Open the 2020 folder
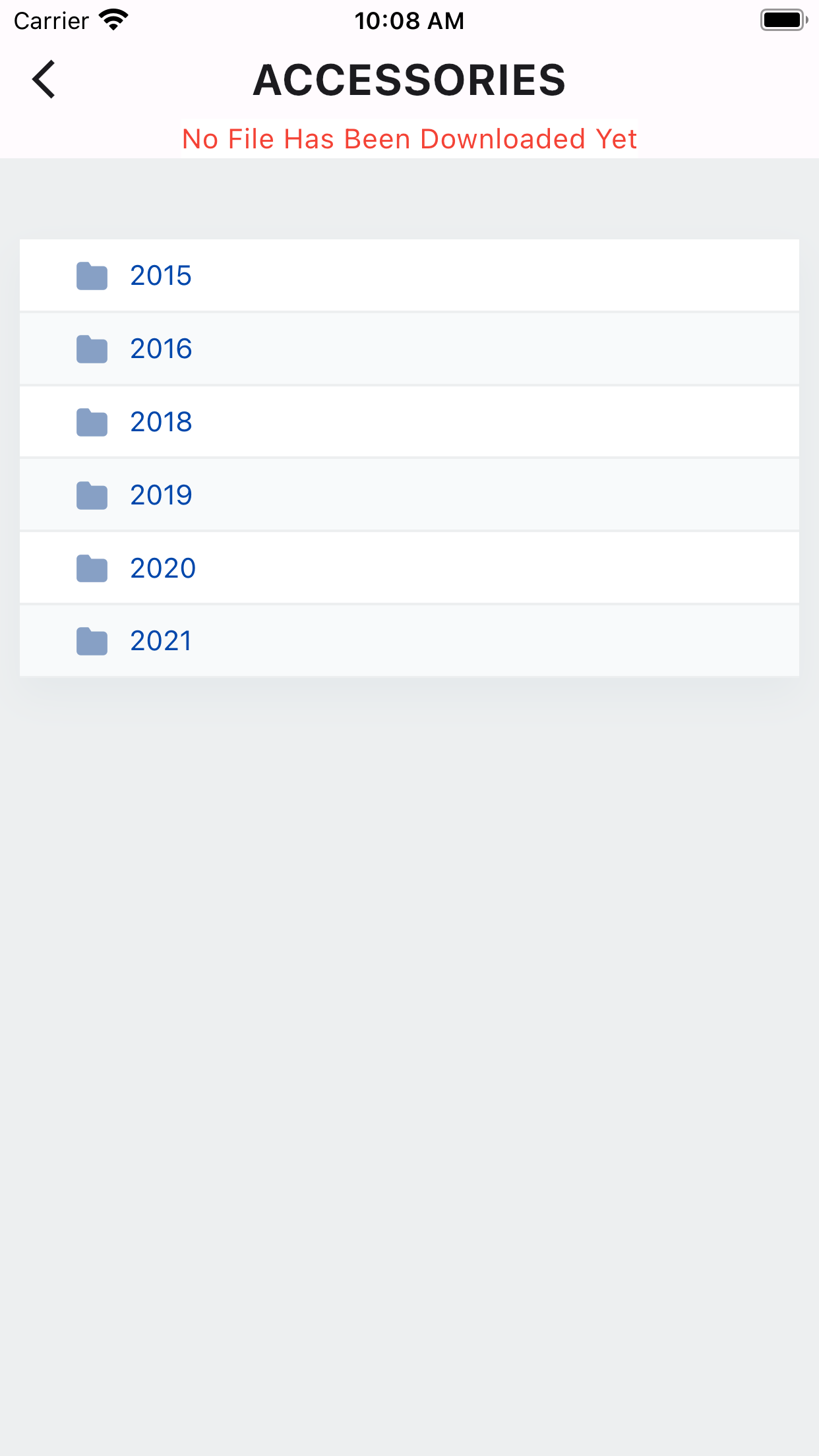 point(162,568)
